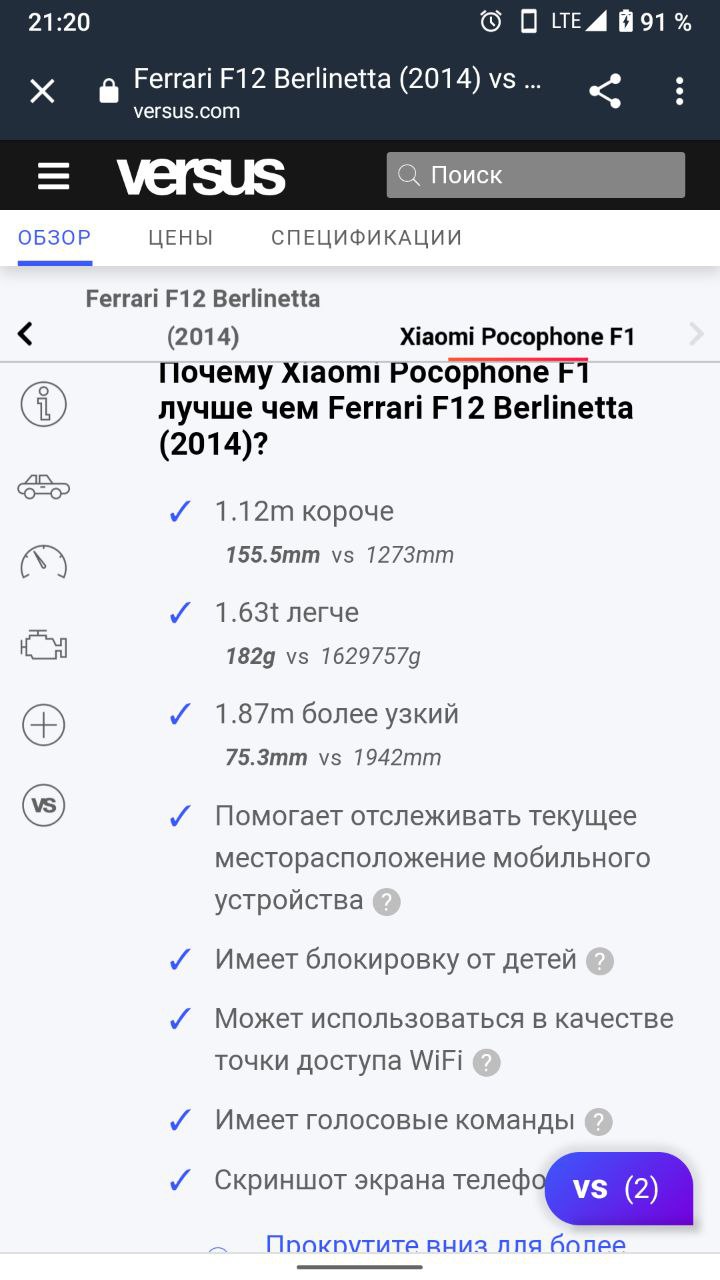Screen dimensions: 720x1280
Task: Jump to the speedometer performance section
Action: pyautogui.click(x=44, y=562)
